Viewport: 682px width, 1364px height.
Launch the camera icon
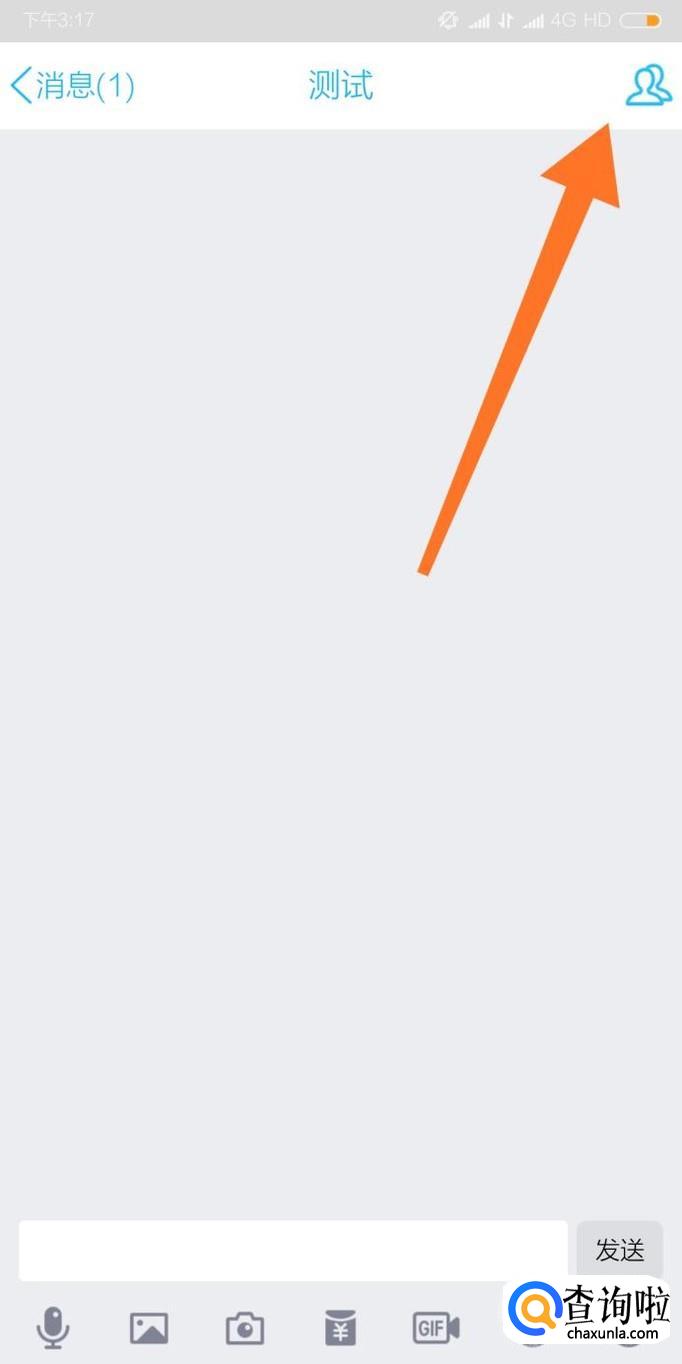245,1328
